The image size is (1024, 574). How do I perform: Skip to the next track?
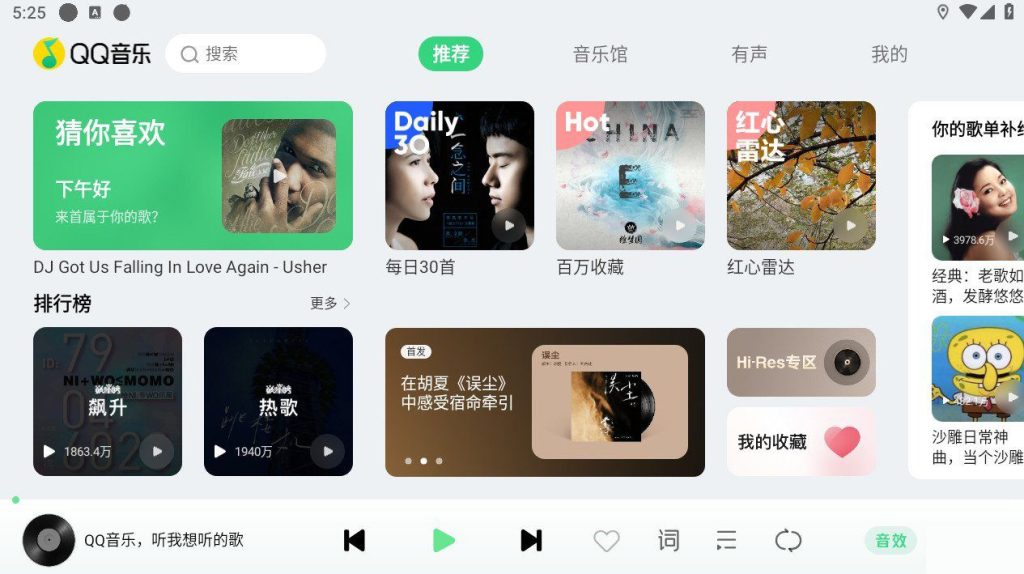coord(531,541)
